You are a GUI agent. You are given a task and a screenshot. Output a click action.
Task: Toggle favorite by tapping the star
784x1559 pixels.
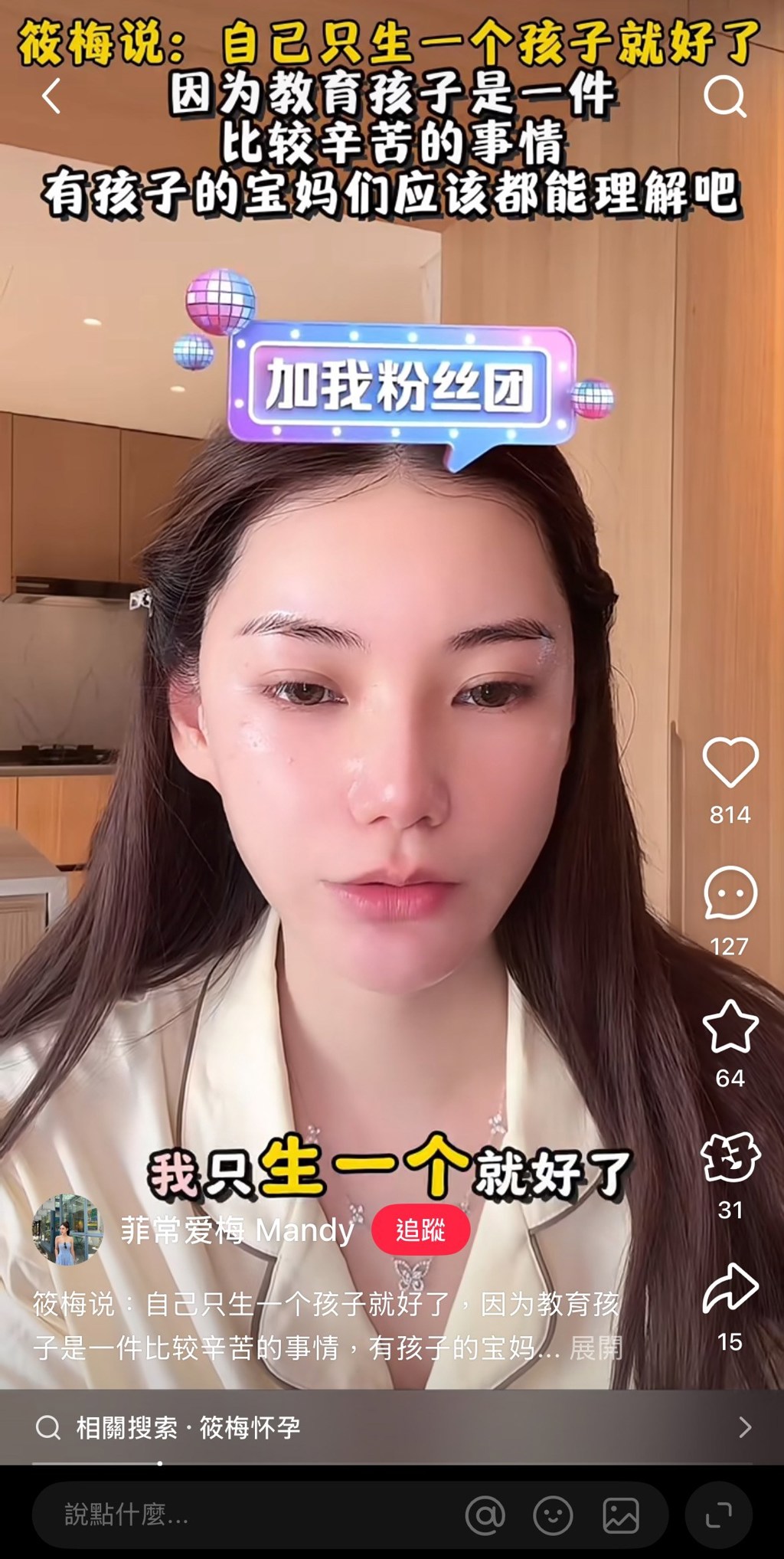pos(731,1027)
